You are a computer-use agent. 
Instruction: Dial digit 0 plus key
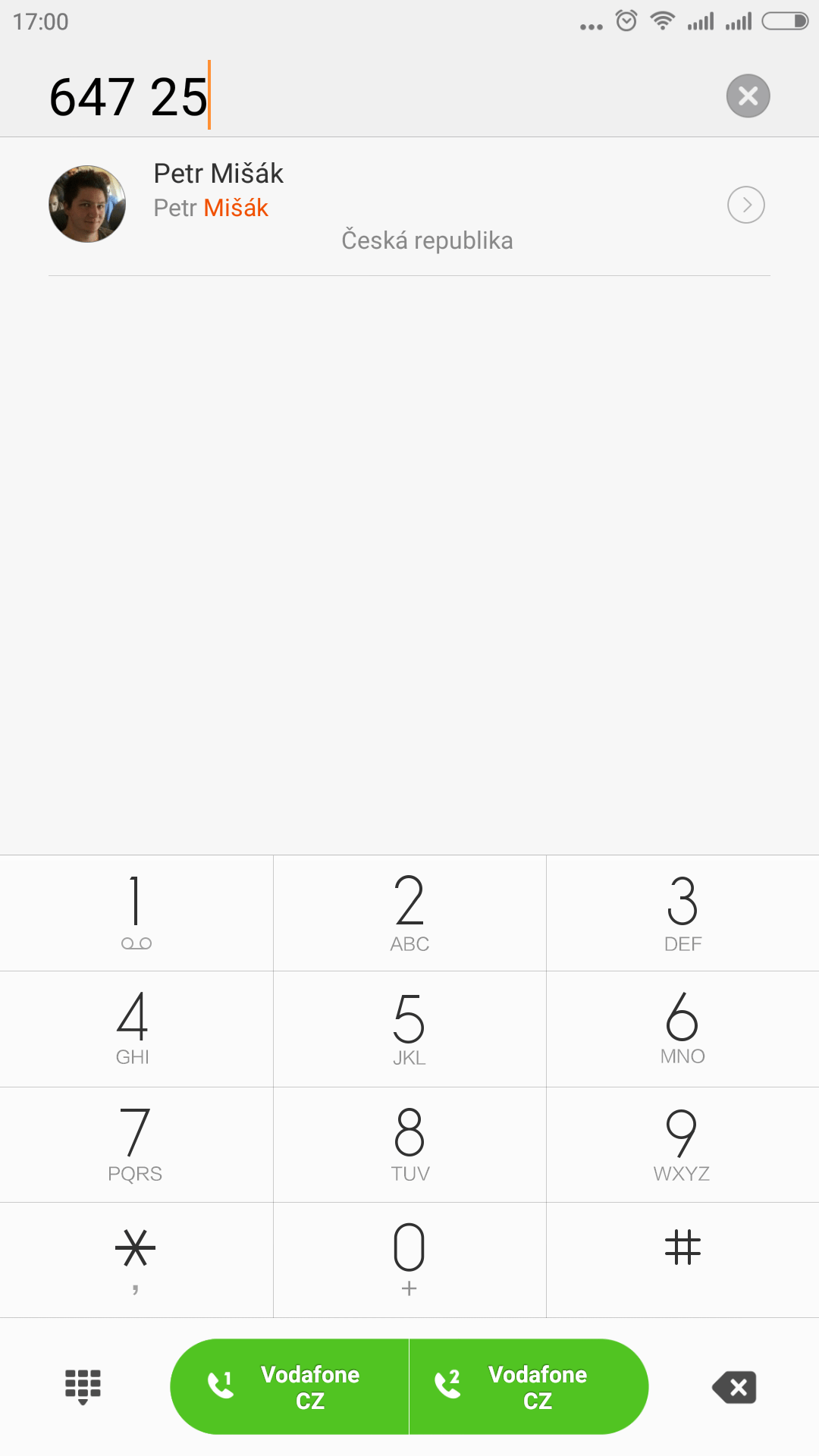pyautogui.click(x=409, y=1260)
